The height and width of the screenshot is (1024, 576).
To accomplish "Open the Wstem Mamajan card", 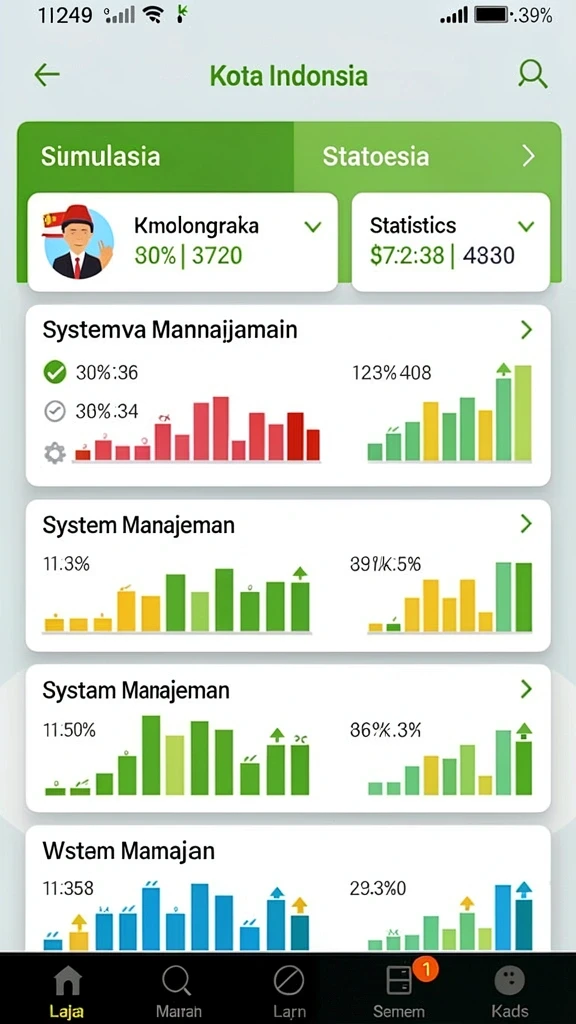I will (288, 888).
